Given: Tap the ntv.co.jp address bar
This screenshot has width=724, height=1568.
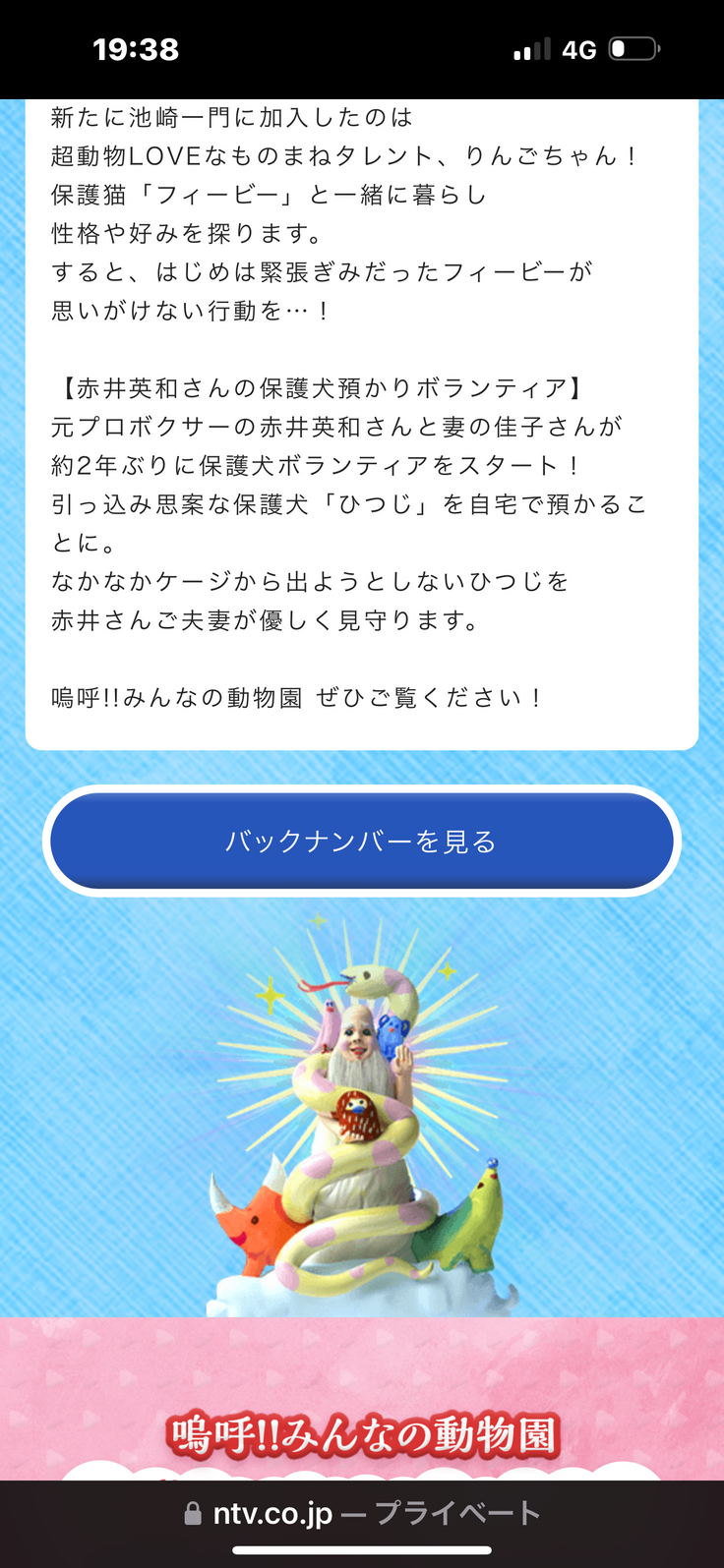Looking at the screenshot, I should point(361,1513).
